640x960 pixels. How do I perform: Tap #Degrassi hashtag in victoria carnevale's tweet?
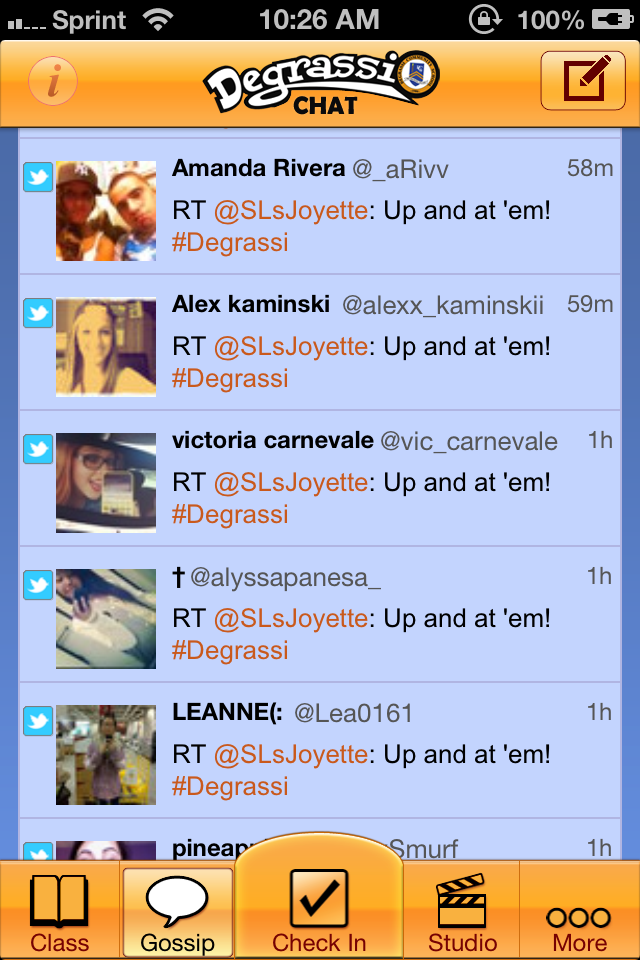pos(230,514)
